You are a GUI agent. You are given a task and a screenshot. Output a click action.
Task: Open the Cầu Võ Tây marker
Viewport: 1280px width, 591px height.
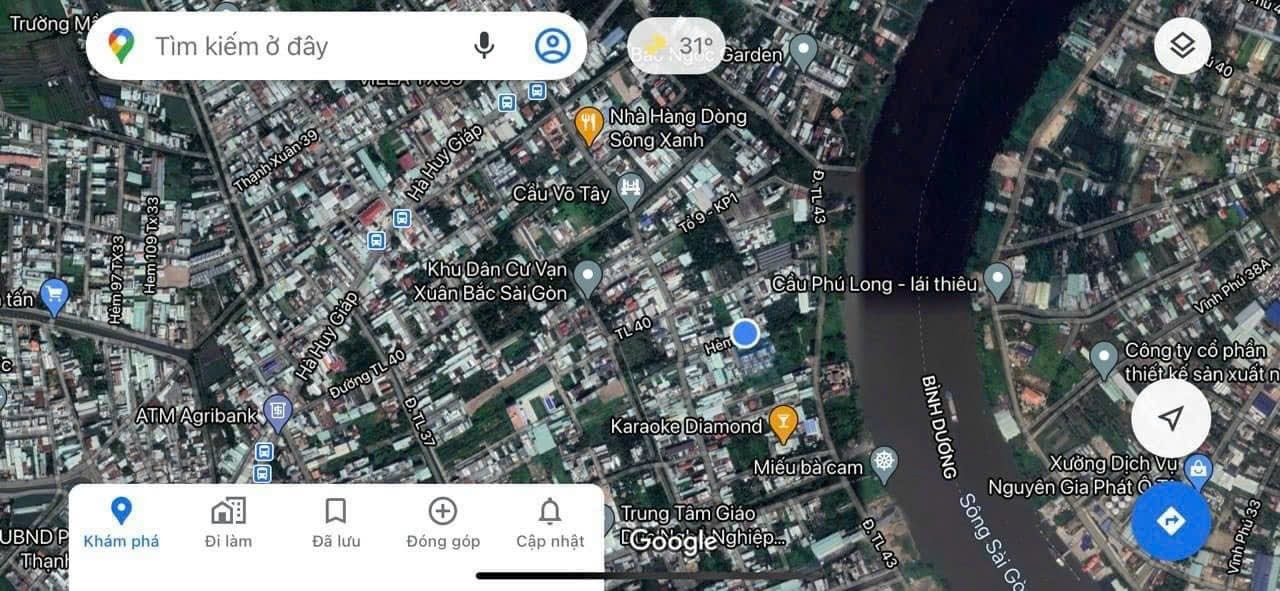click(x=630, y=189)
